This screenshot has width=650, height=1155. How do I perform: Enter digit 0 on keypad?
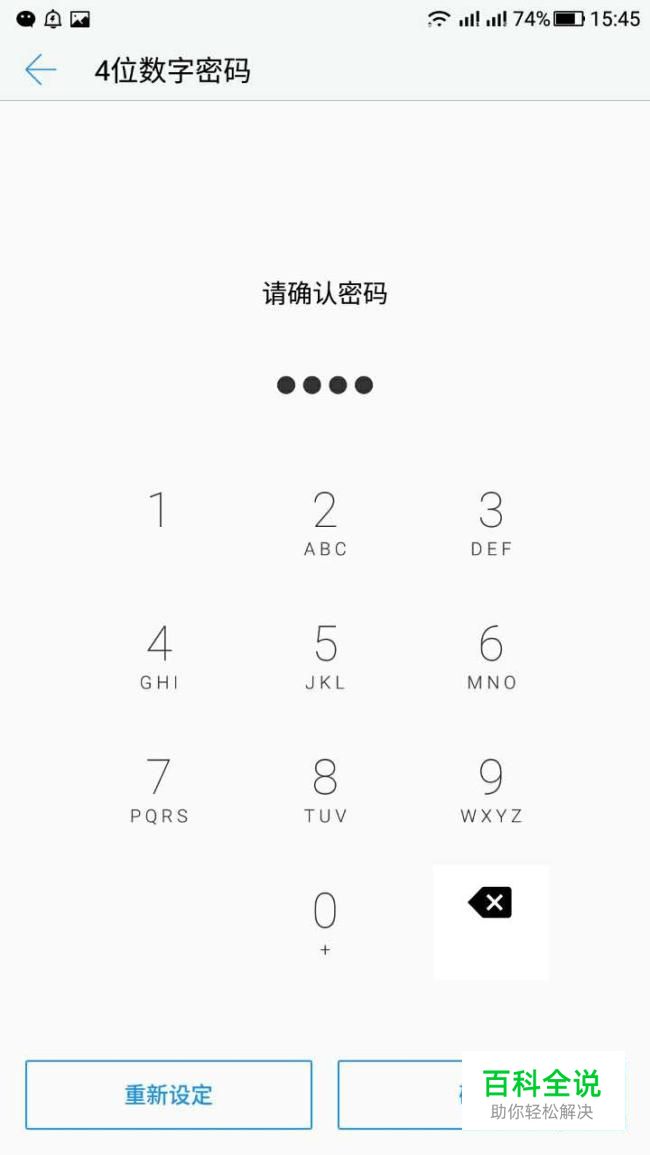pos(325,920)
